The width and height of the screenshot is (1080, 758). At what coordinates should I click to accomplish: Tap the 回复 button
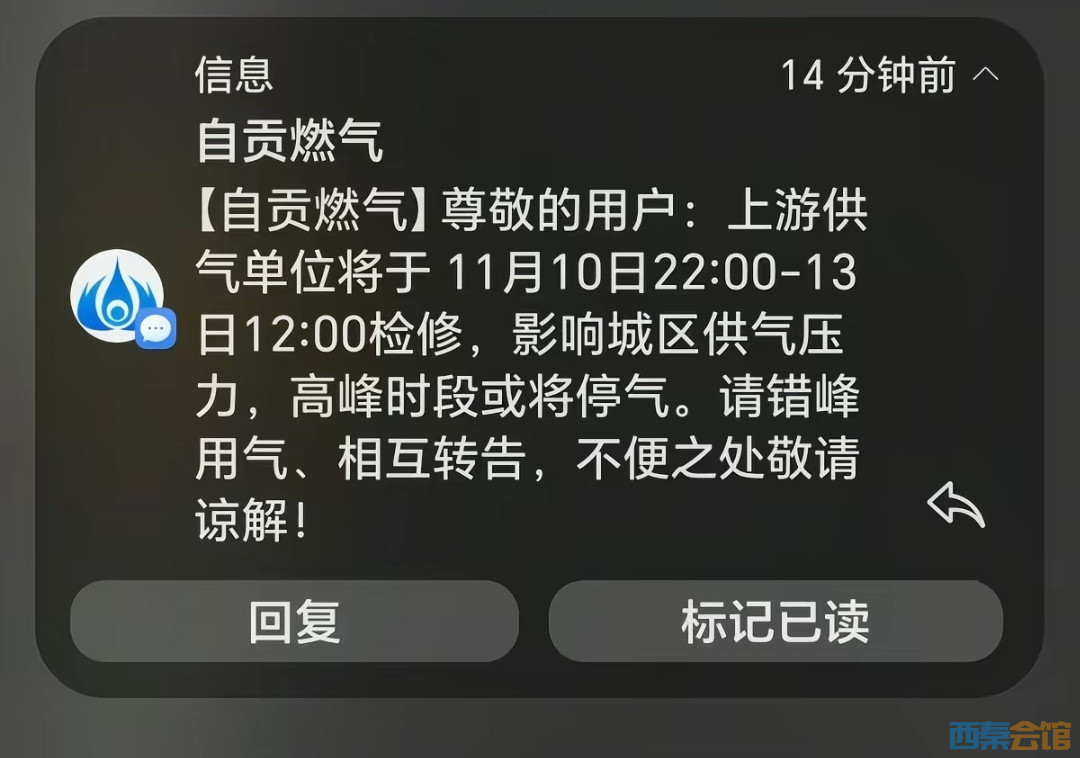294,621
